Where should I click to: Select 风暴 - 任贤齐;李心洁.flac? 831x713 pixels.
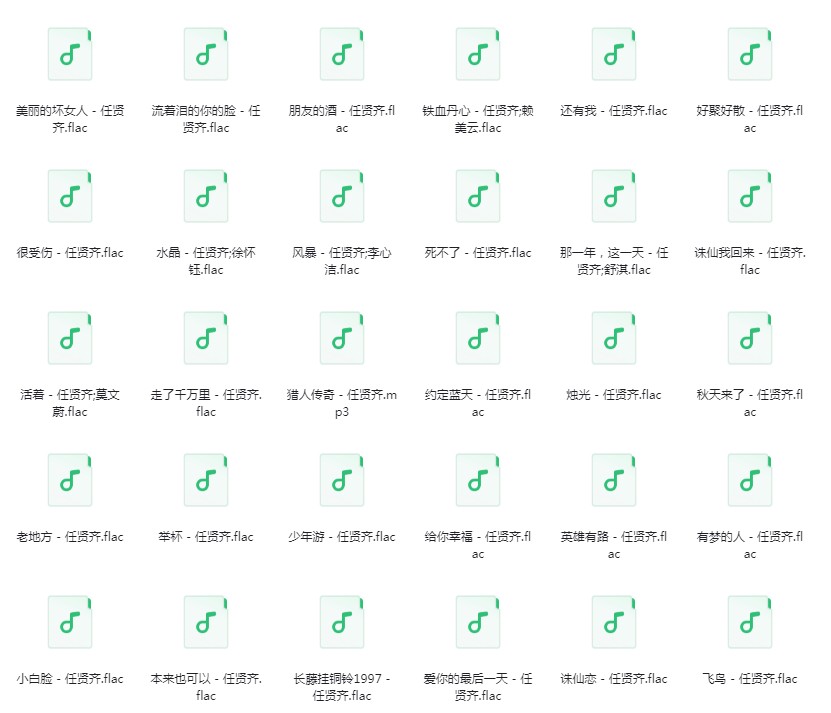(342, 197)
